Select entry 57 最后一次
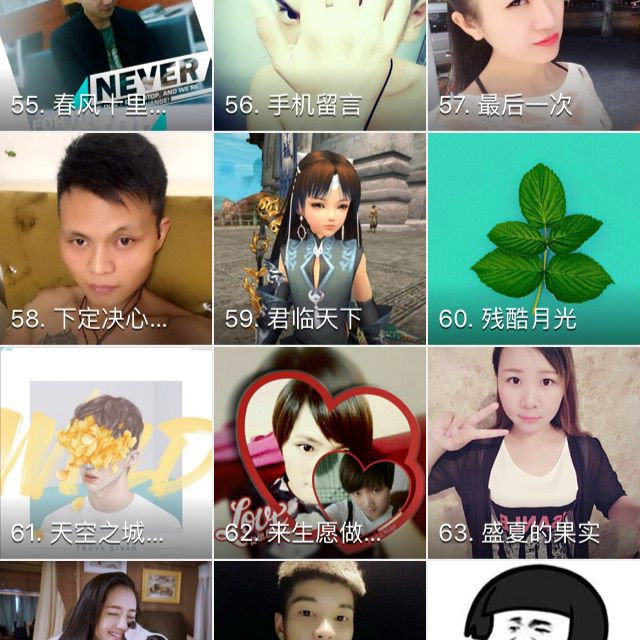Screen dimensions: 640x640 point(534,65)
